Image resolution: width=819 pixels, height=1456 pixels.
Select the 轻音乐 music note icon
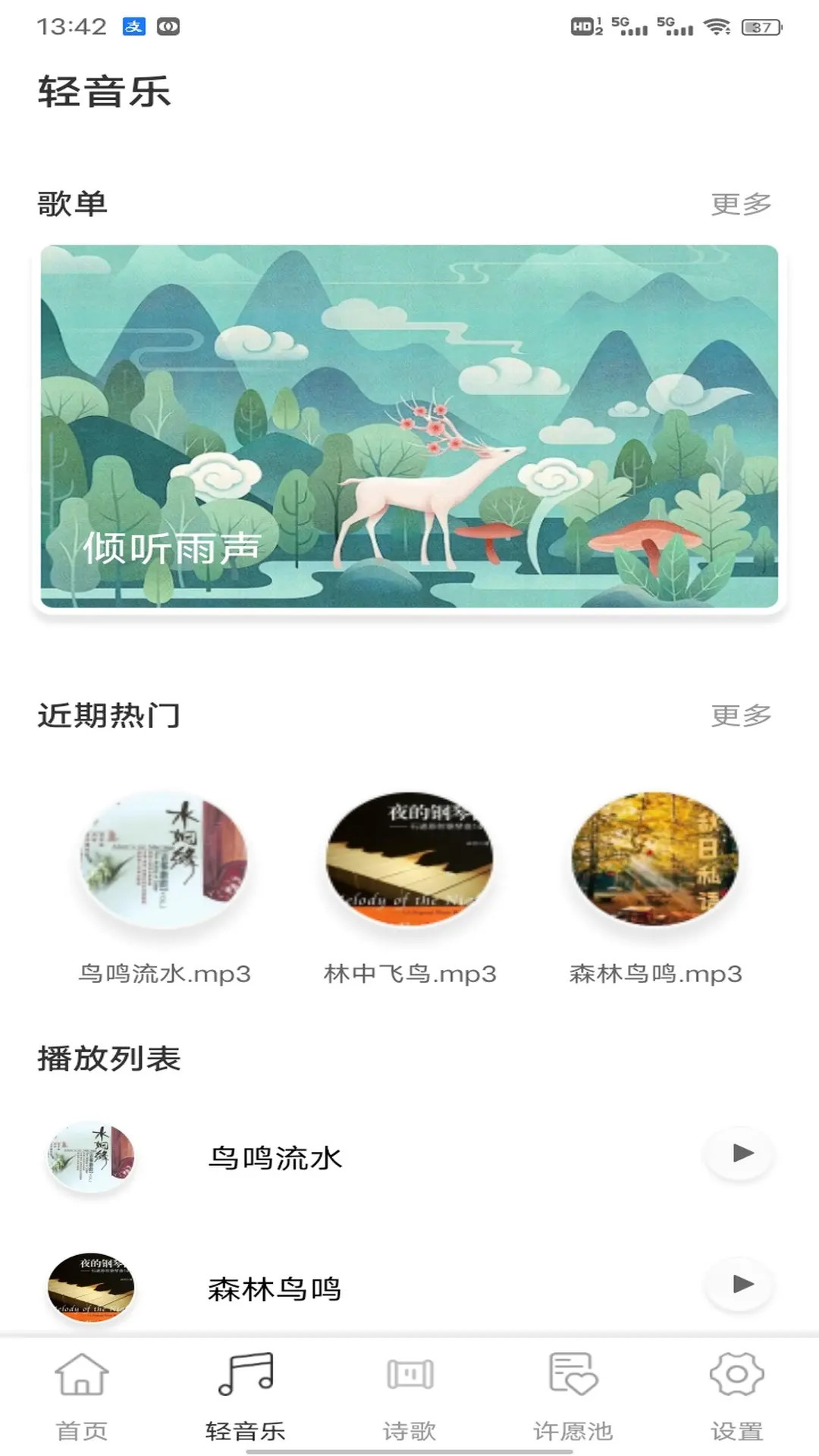click(x=246, y=1382)
